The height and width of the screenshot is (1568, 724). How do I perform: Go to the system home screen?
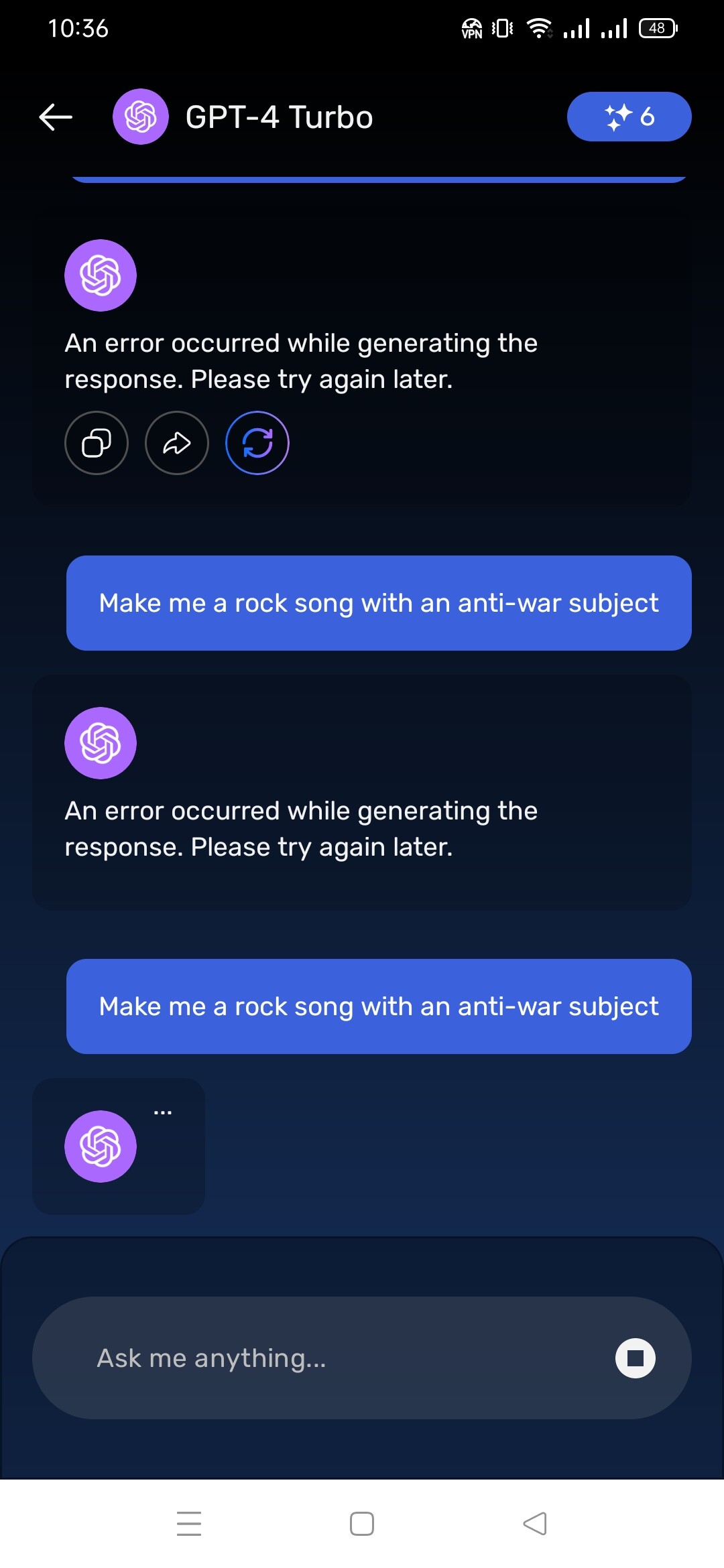click(x=362, y=1524)
